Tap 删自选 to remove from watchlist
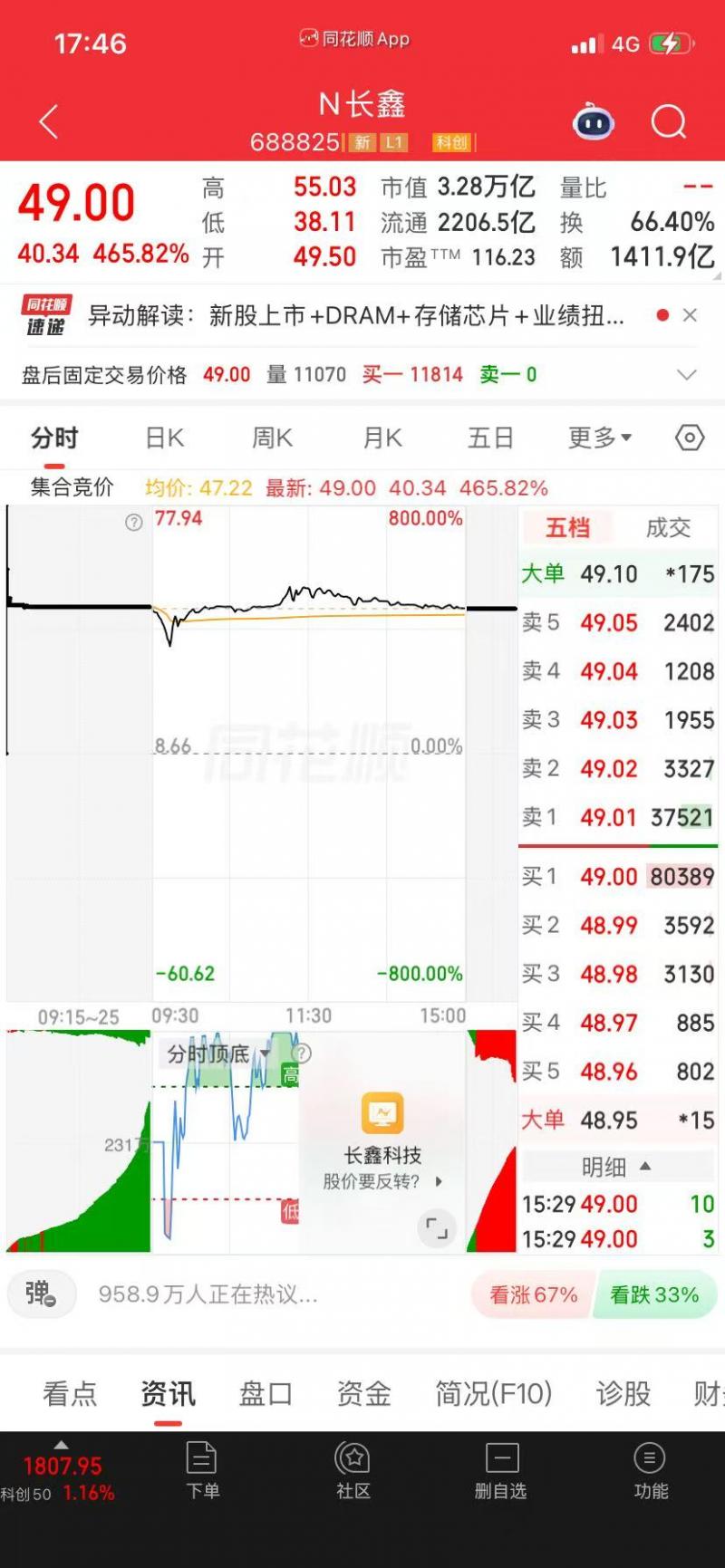The width and height of the screenshot is (725, 1568). click(500, 1471)
